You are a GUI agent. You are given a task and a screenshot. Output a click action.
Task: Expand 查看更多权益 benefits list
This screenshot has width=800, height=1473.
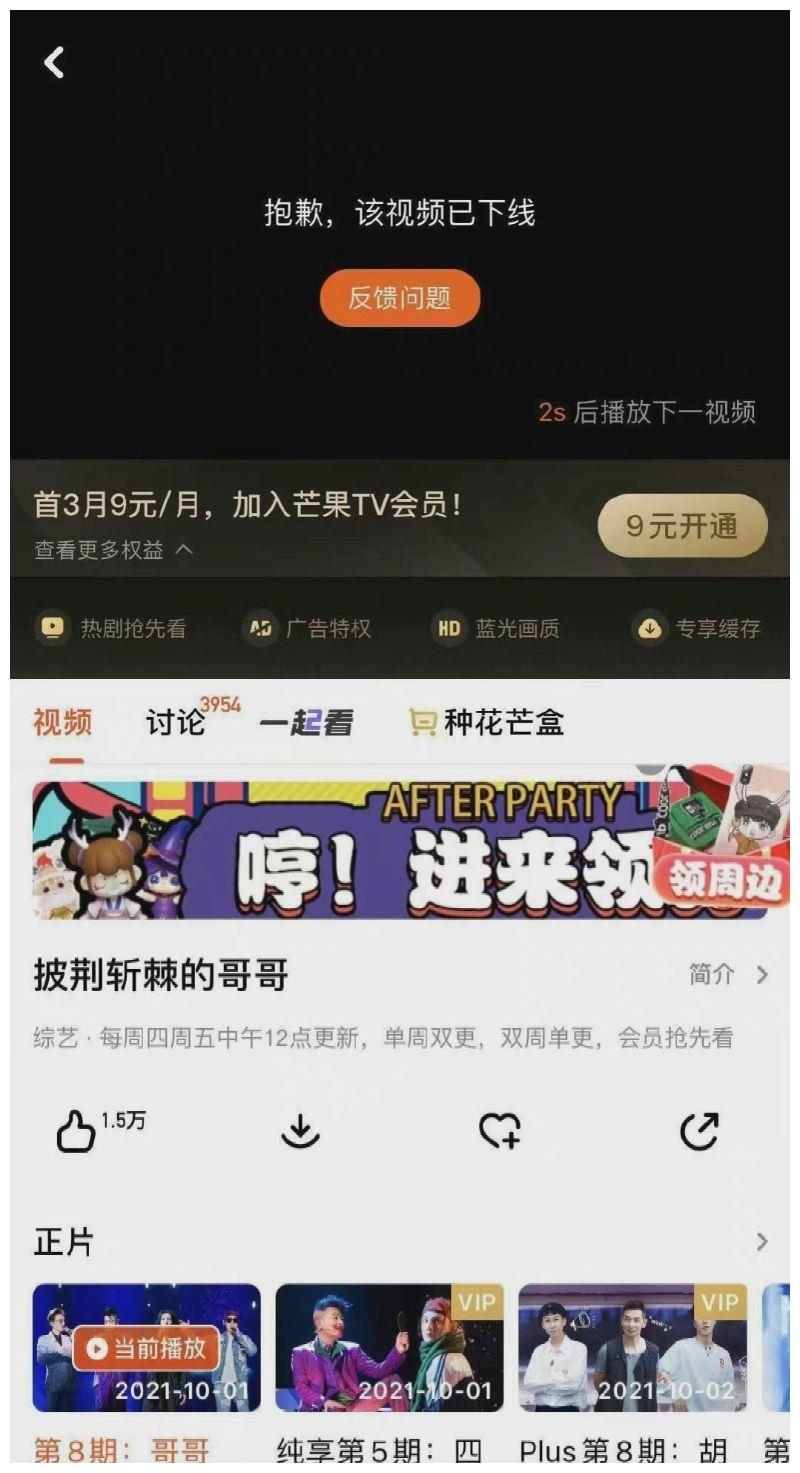coord(113,550)
